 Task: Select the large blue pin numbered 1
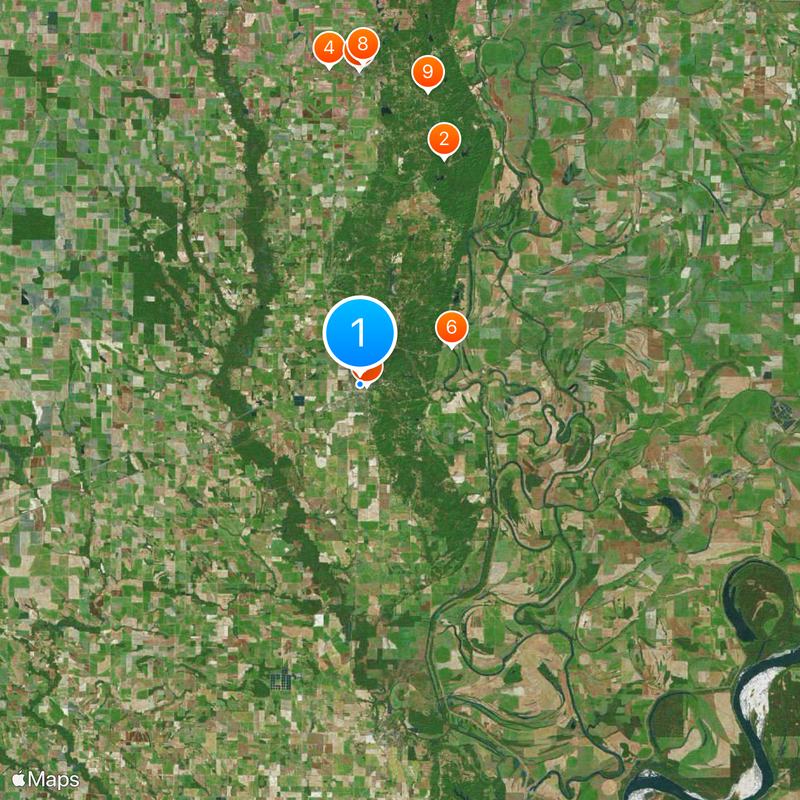pyautogui.click(x=360, y=333)
